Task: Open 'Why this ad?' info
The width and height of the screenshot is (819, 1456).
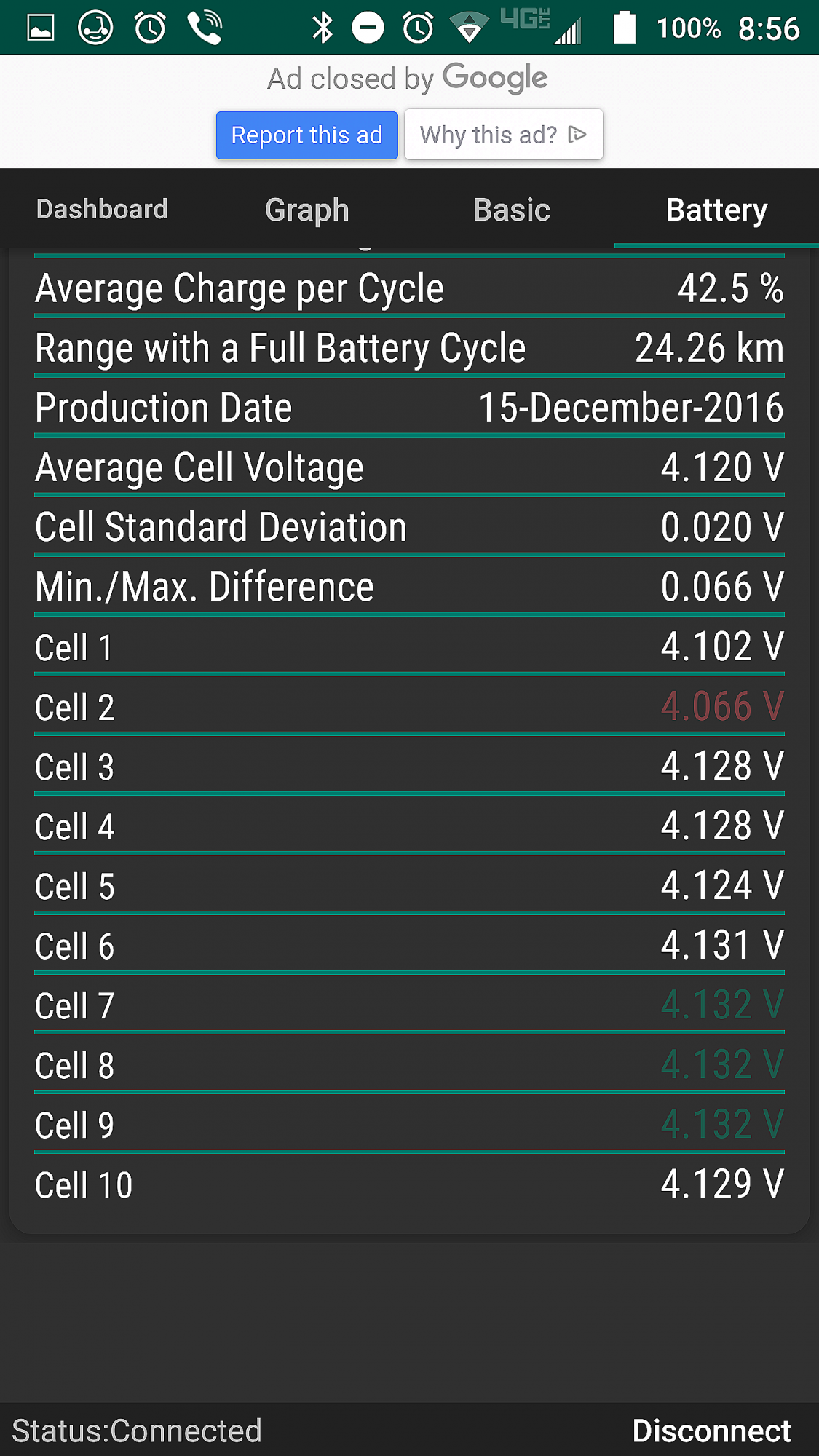Action: pyautogui.click(x=504, y=135)
